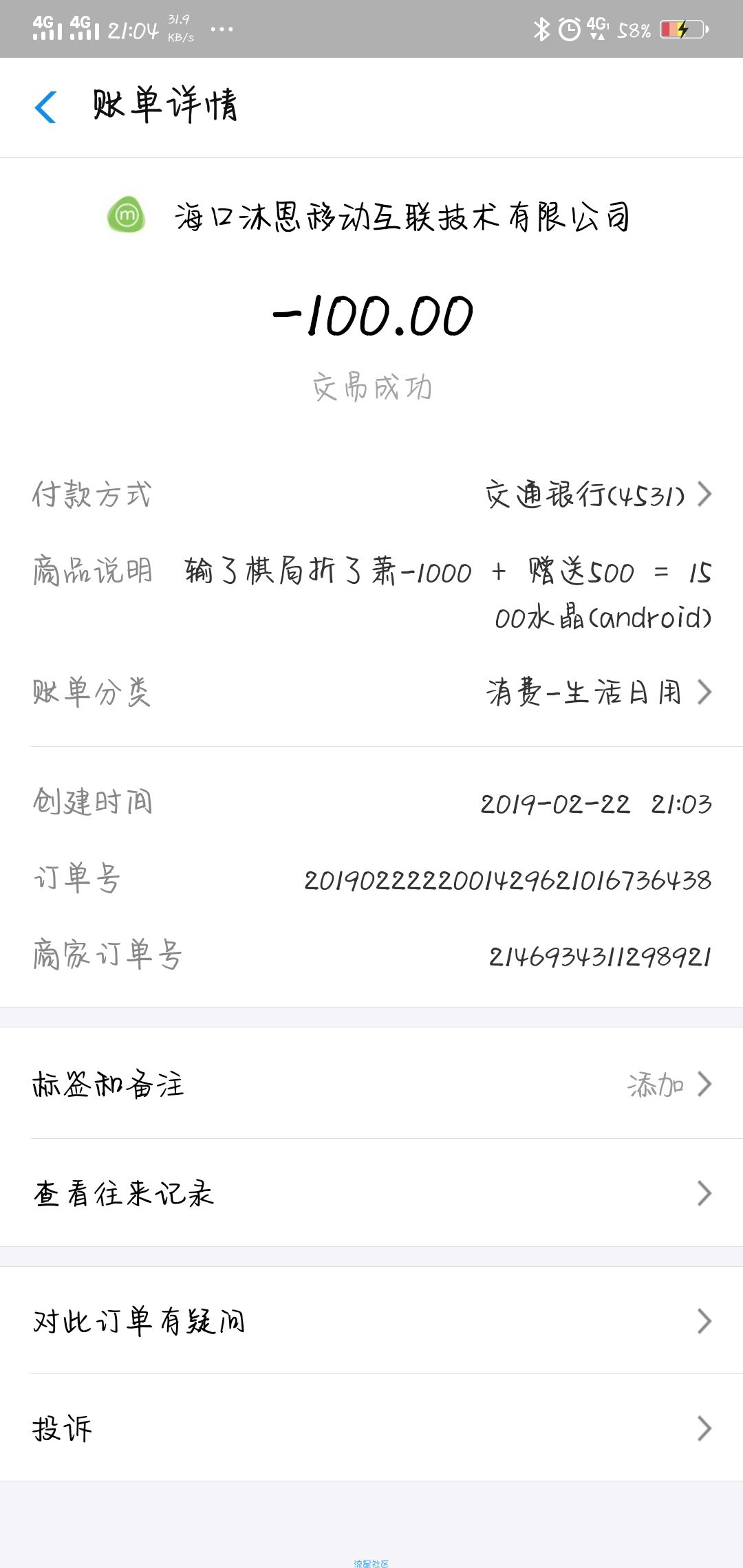Open 对此订单有疑问

click(371, 1320)
